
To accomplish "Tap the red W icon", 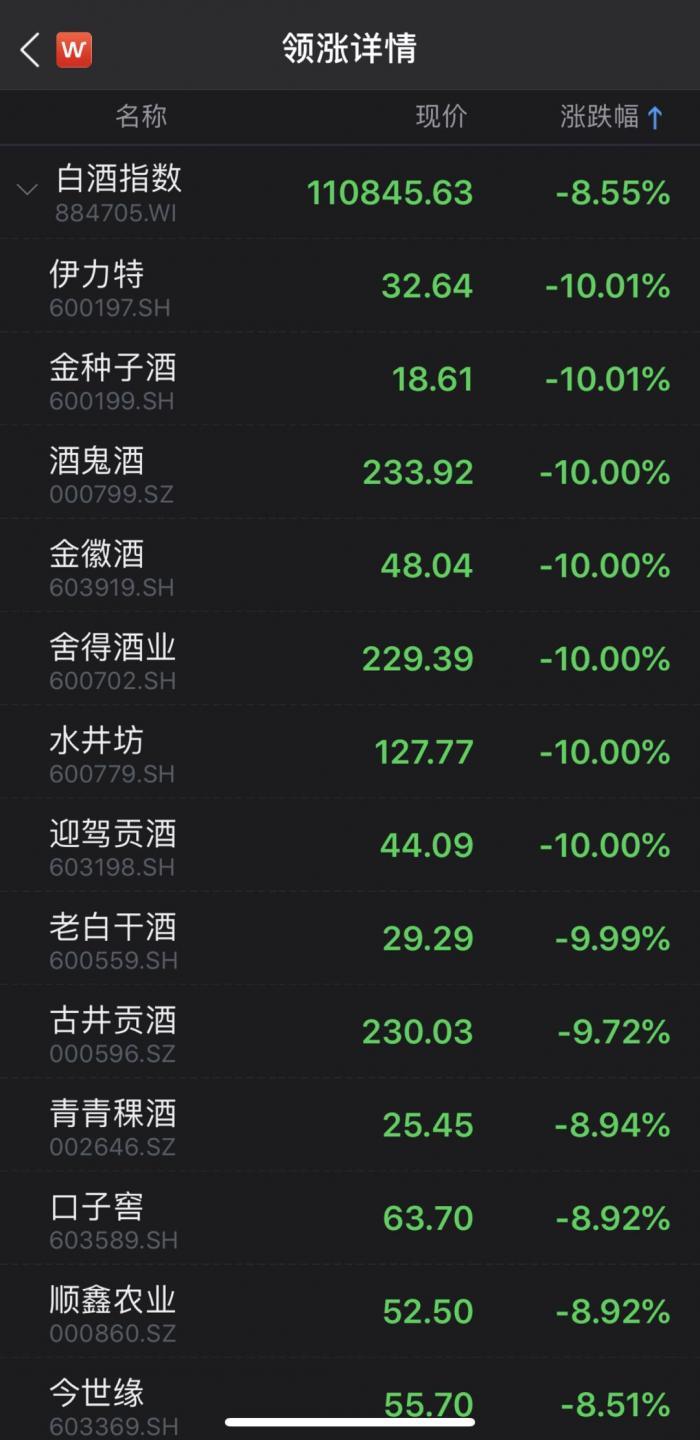I will click(74, 49).
